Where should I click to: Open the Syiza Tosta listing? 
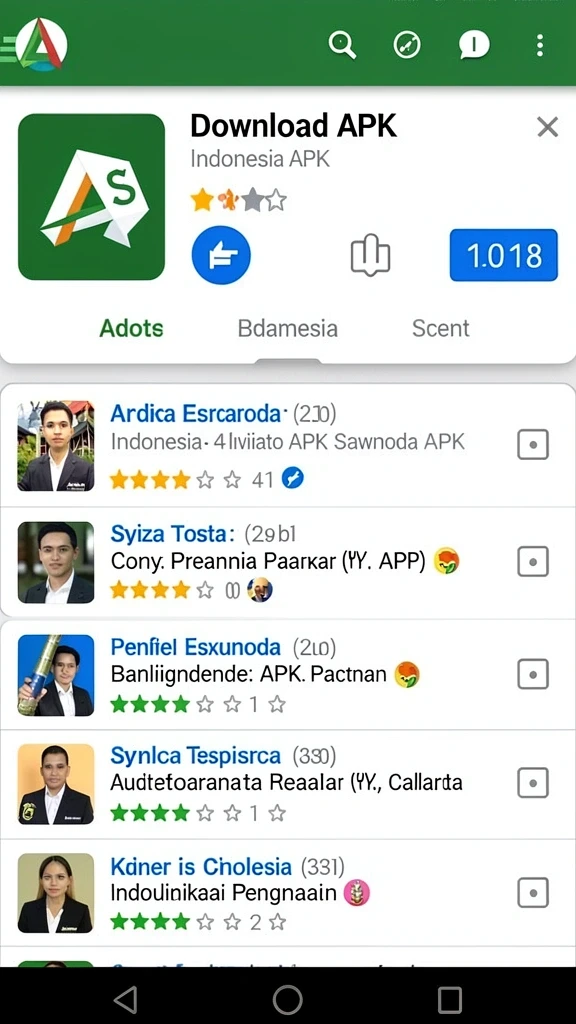click(288, 562)
